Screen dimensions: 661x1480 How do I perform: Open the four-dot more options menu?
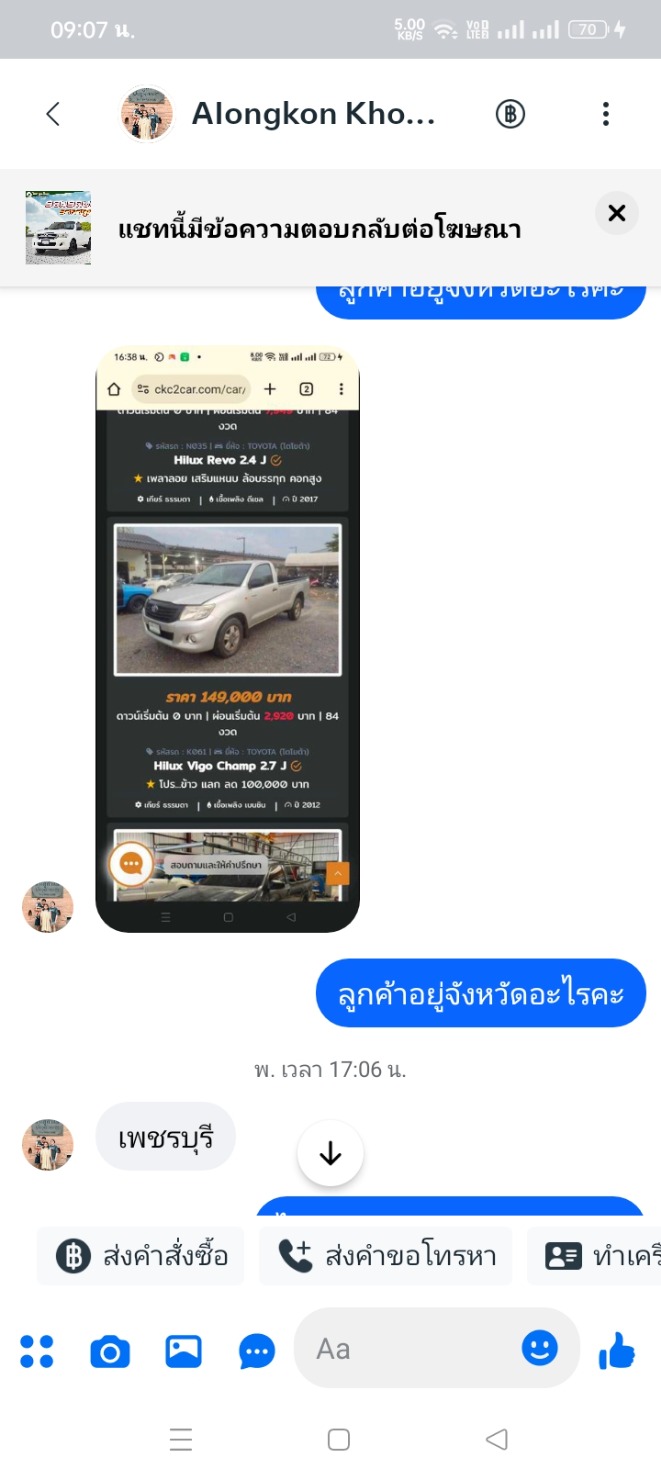[x=37, y=1351]
